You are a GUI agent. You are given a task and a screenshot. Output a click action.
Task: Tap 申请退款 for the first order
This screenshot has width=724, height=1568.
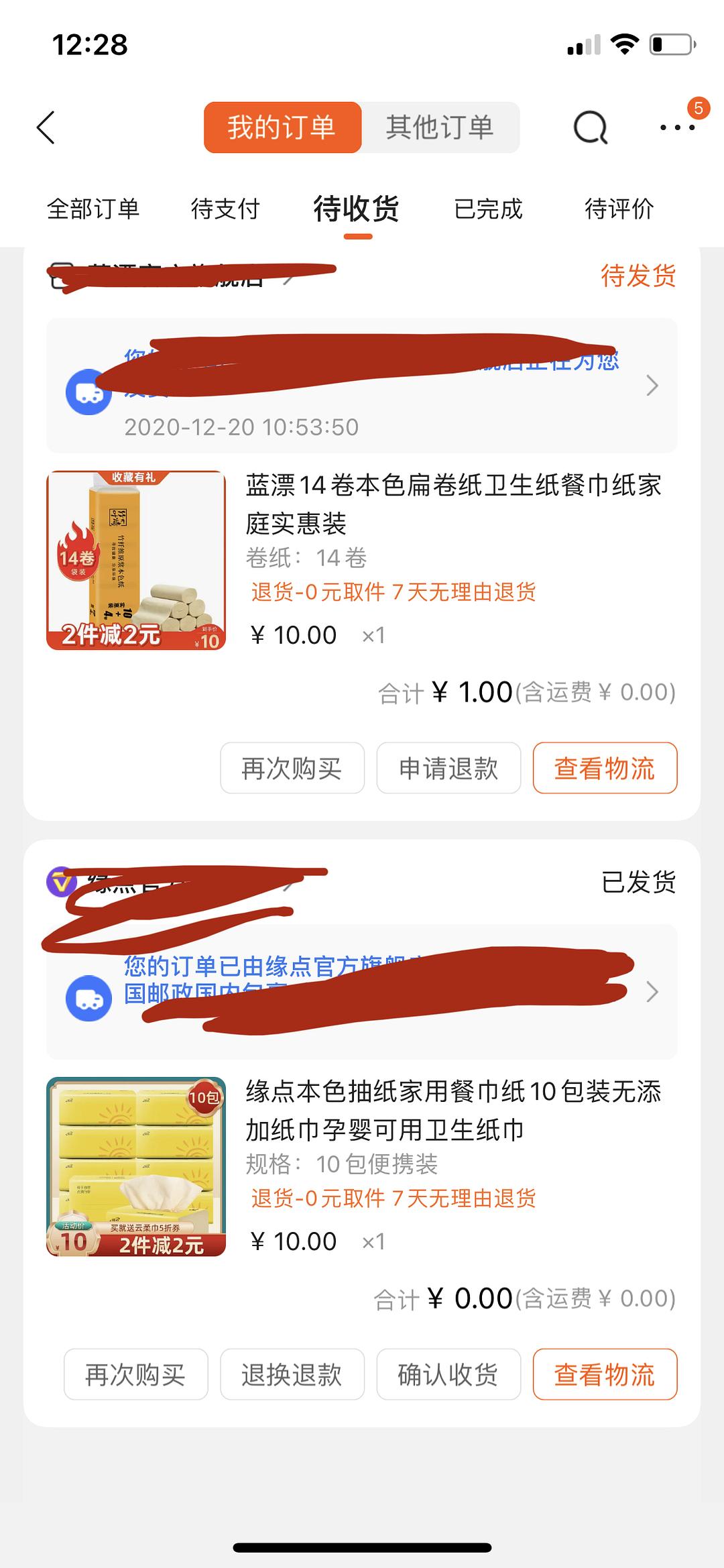pyautogui.click(x=447, y=769)
